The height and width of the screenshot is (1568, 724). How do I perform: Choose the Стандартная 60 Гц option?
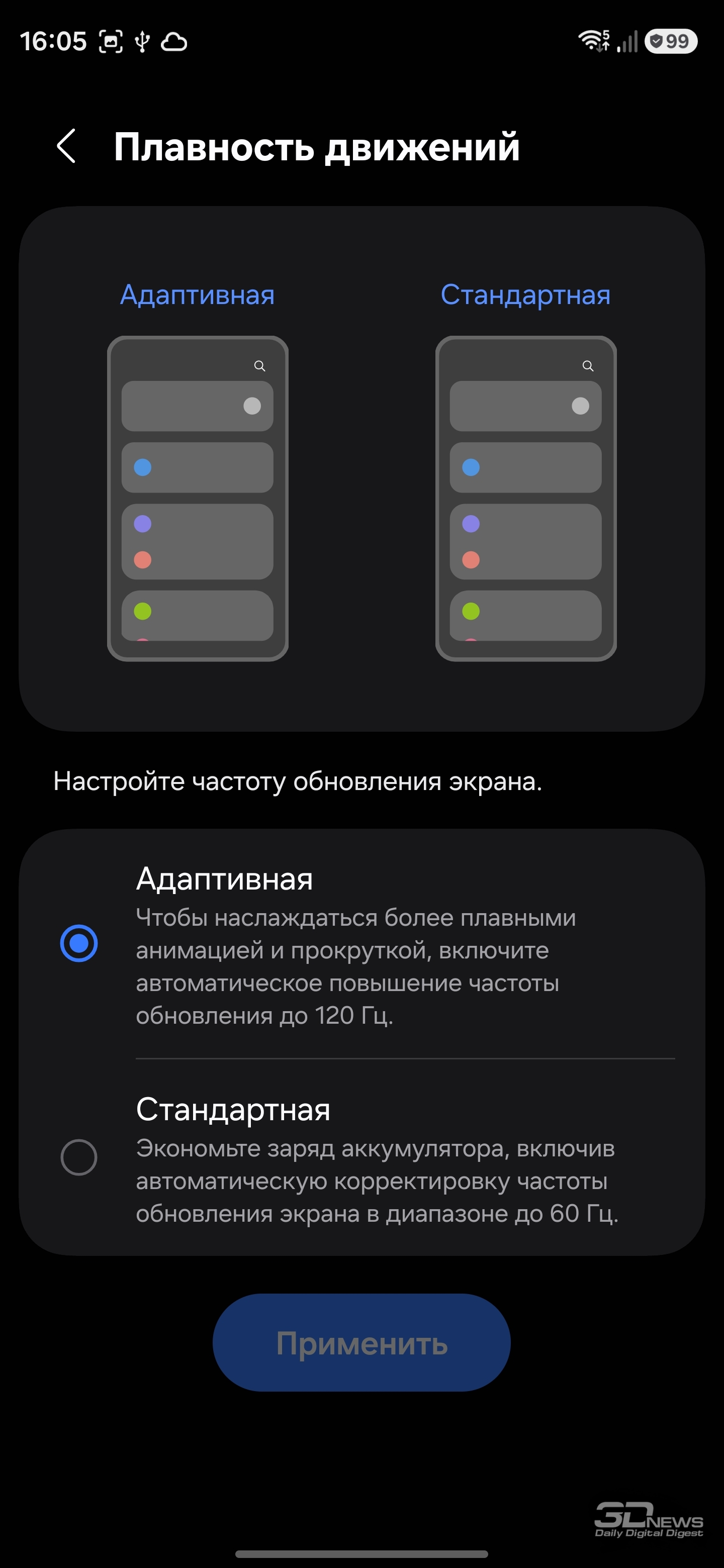point(79,1156)
